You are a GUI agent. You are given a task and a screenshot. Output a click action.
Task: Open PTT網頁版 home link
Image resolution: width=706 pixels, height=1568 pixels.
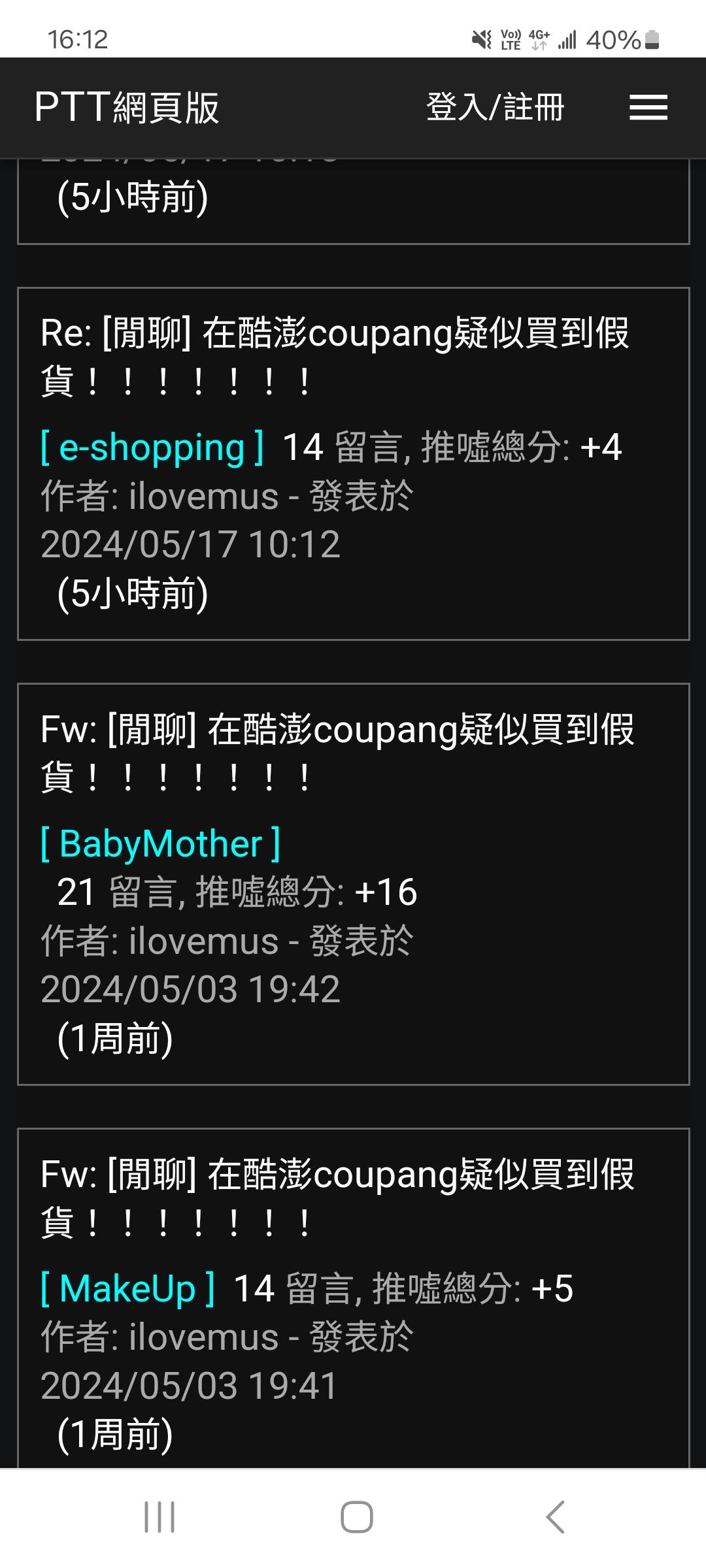[x=127, y=108]
